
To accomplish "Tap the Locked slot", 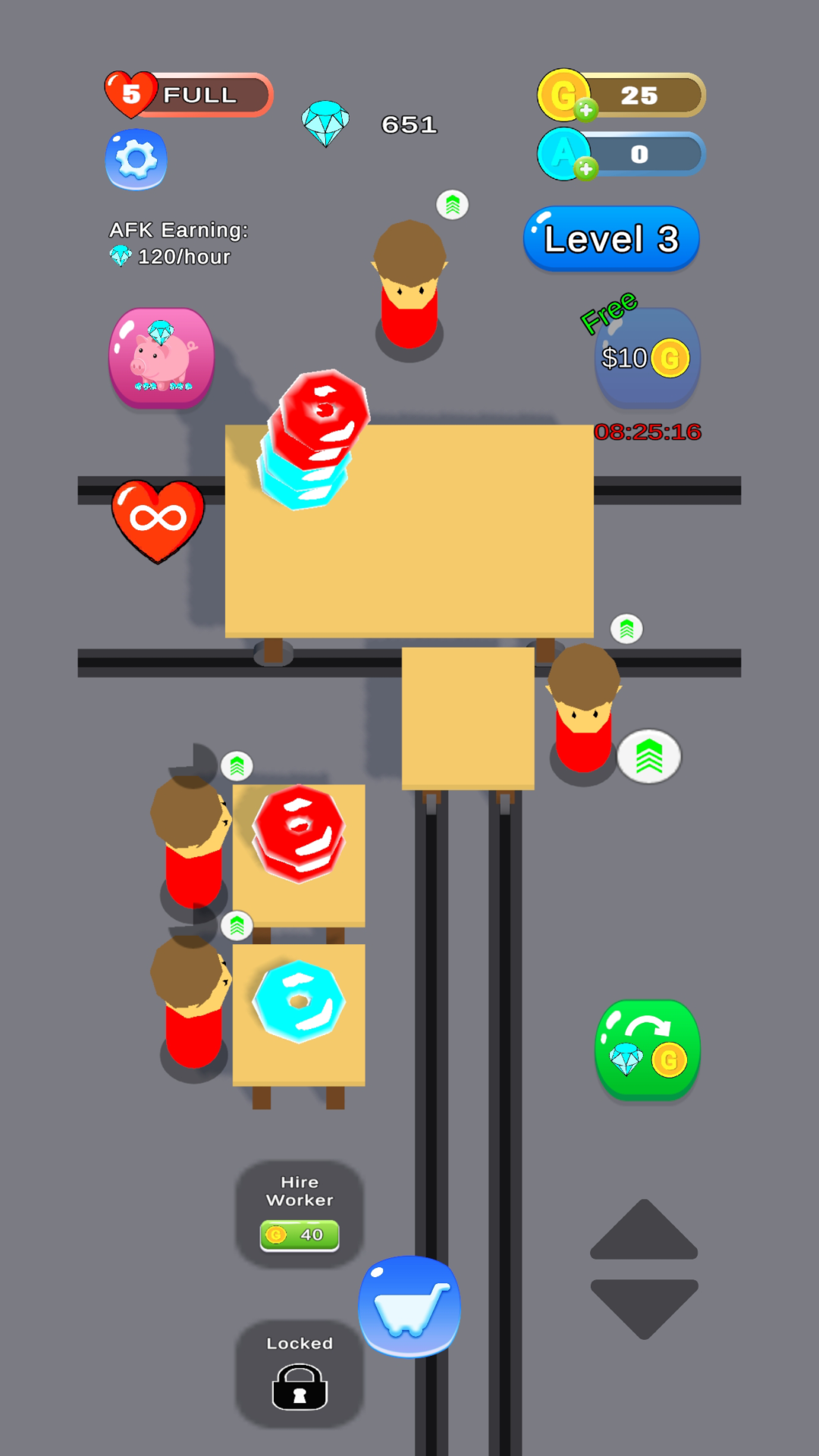I will tap(300, 1374).
